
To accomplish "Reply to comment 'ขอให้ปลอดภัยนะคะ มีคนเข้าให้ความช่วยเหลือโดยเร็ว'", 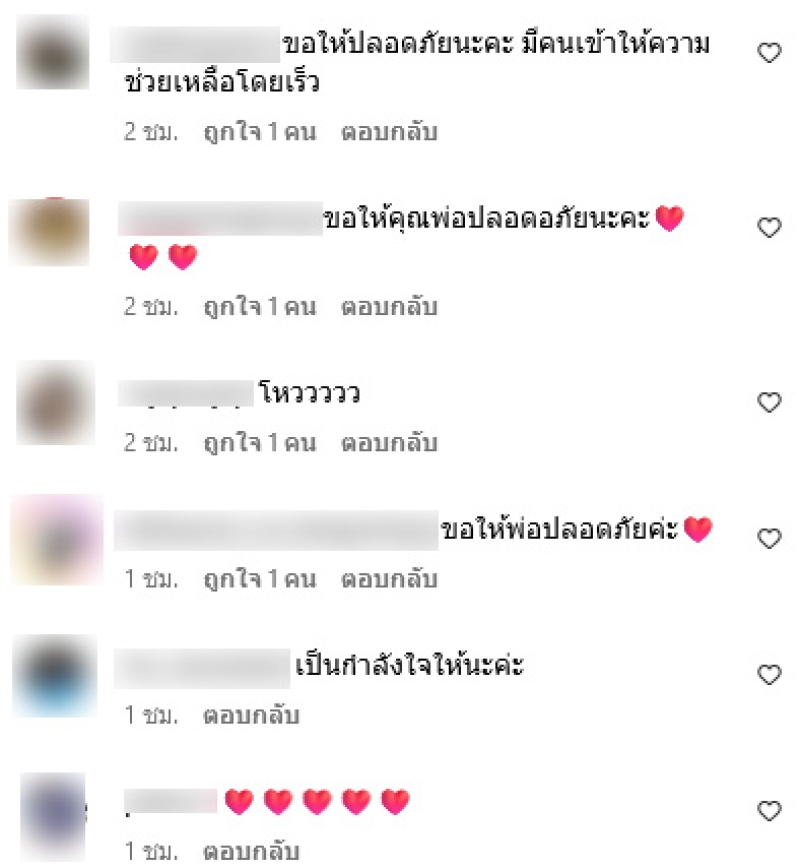I will [389, 132].
